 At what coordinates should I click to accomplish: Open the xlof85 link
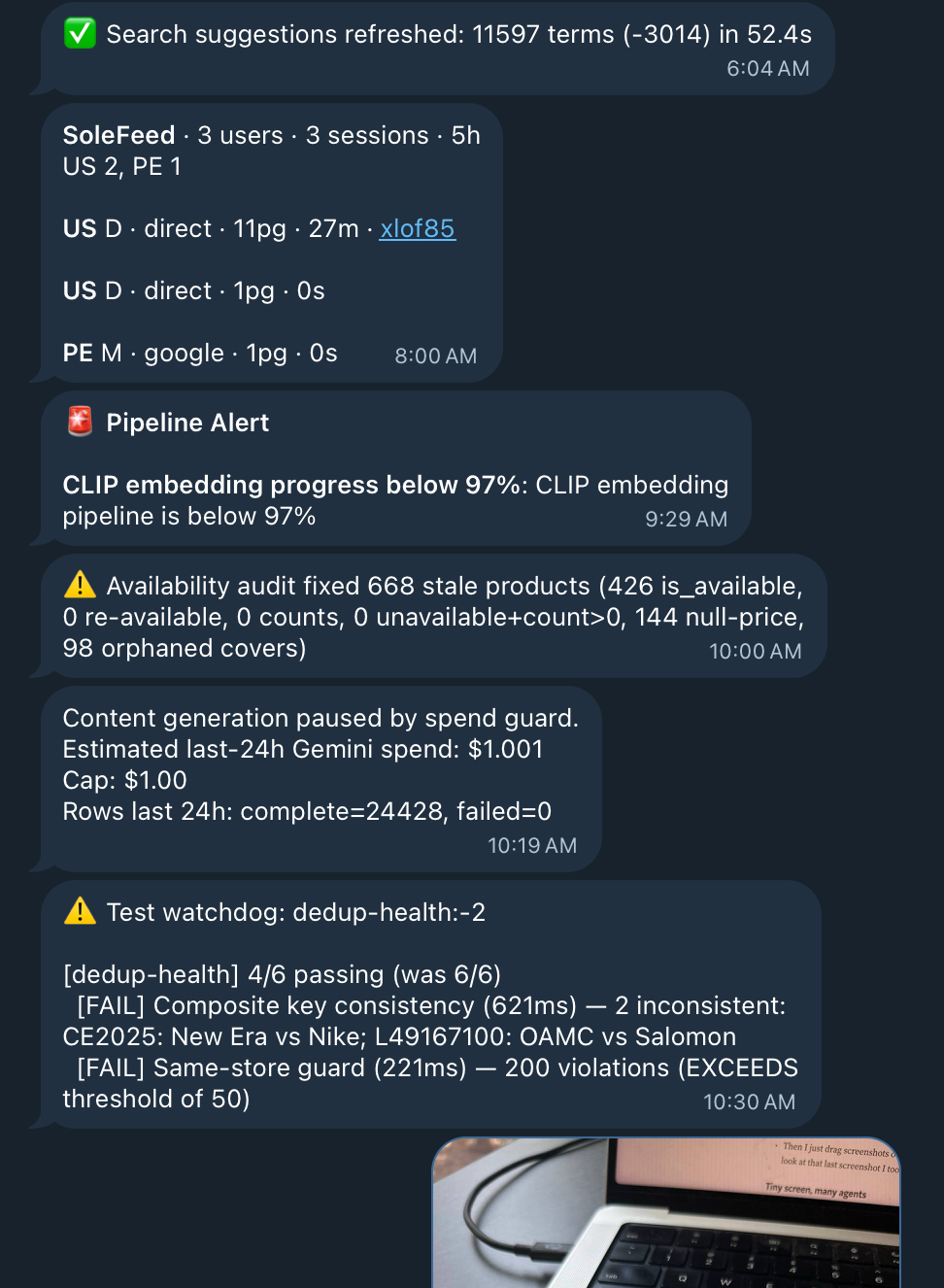(418, 229)
